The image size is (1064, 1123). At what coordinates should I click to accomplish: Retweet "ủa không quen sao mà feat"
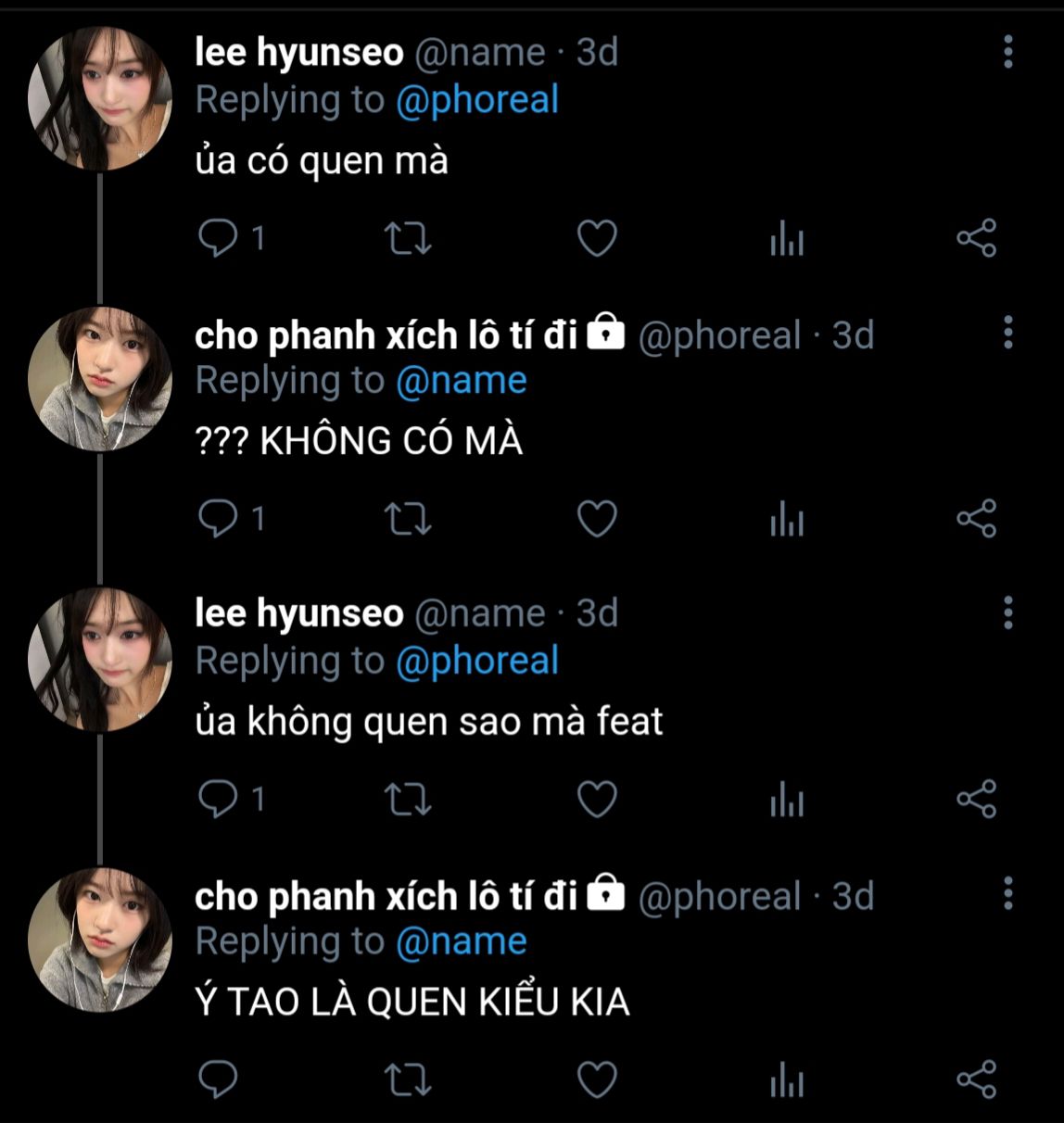click(x=408, y=799)
